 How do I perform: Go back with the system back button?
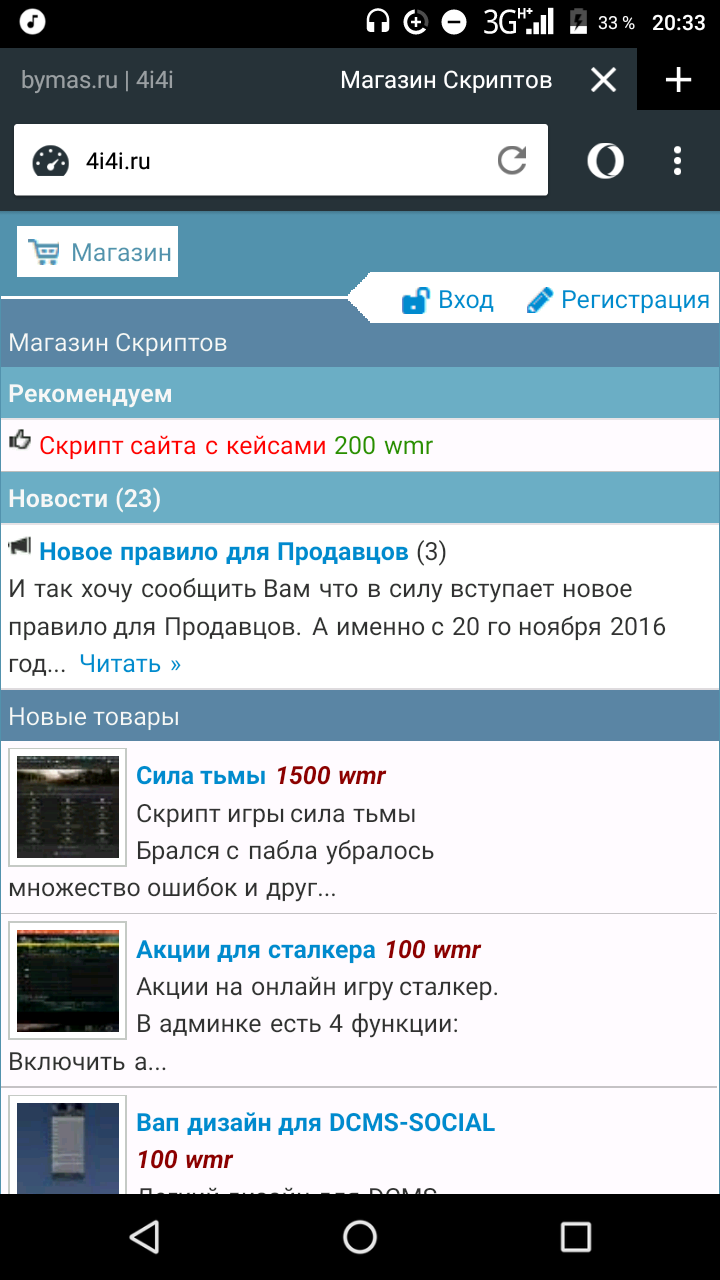pos(145,1237)
